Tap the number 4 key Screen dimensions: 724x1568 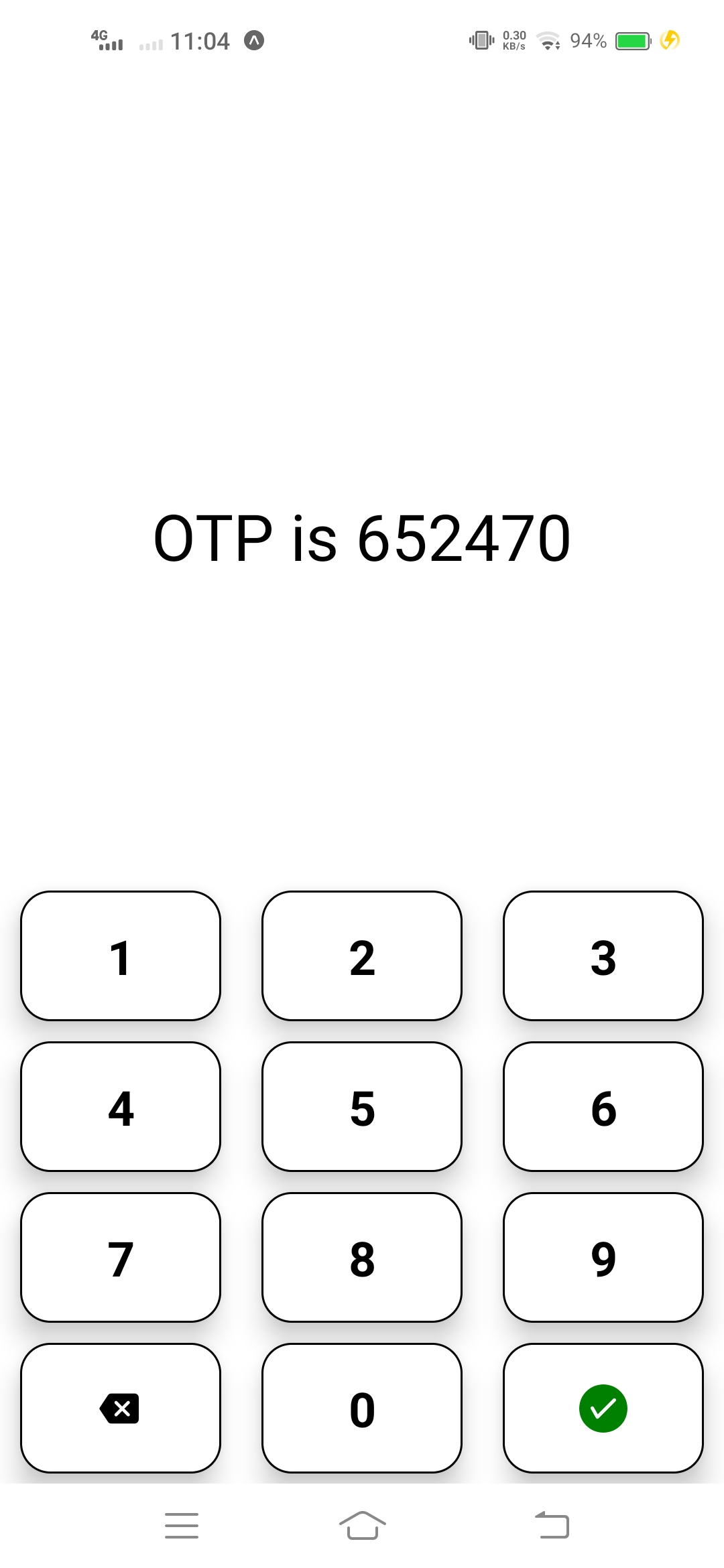point(121,1107)
